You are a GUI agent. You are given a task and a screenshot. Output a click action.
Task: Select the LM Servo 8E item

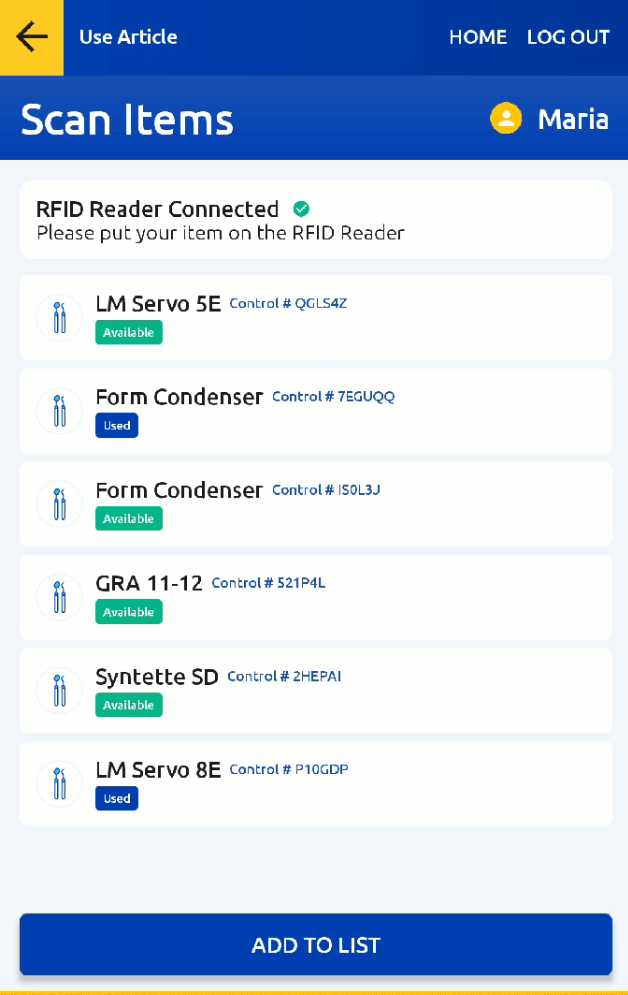coord(315,782)
